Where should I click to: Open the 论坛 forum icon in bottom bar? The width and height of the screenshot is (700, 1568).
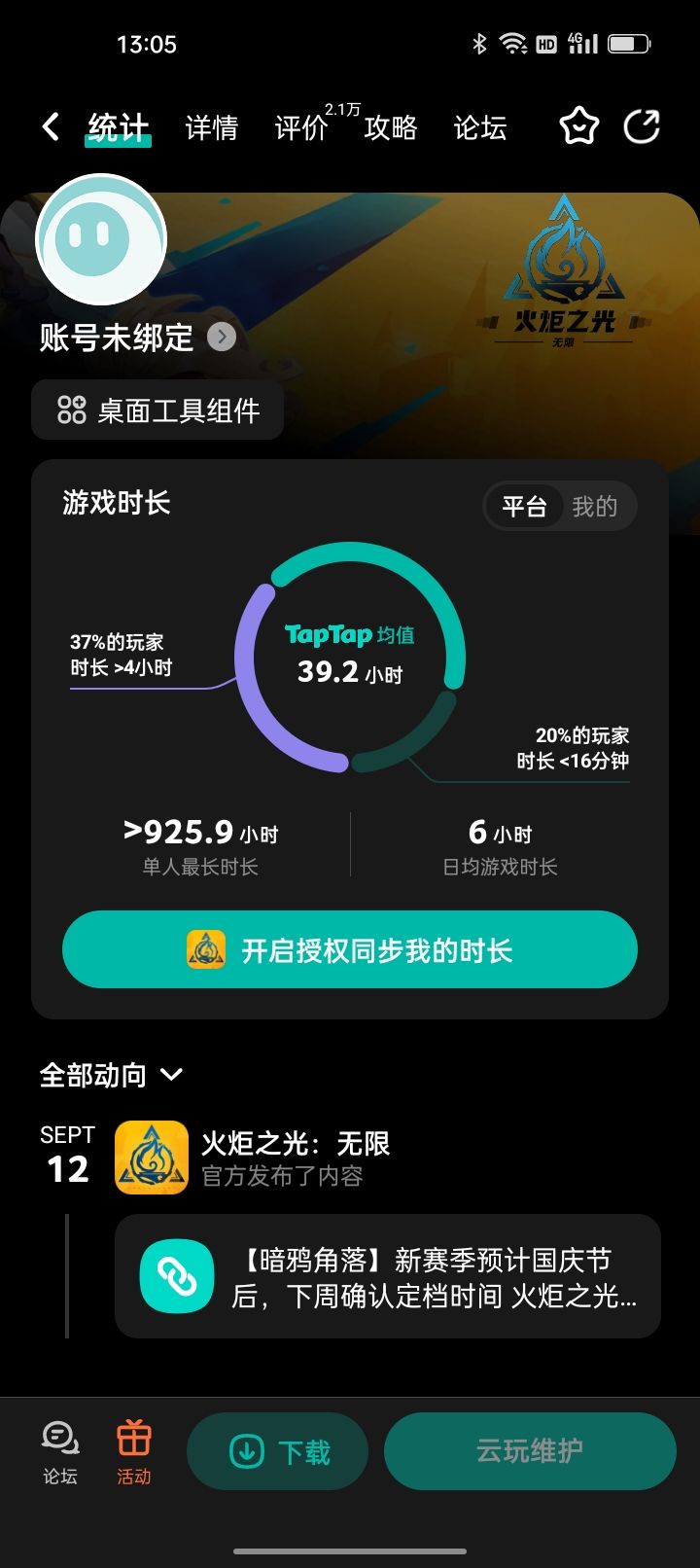tap(59, 1447)
